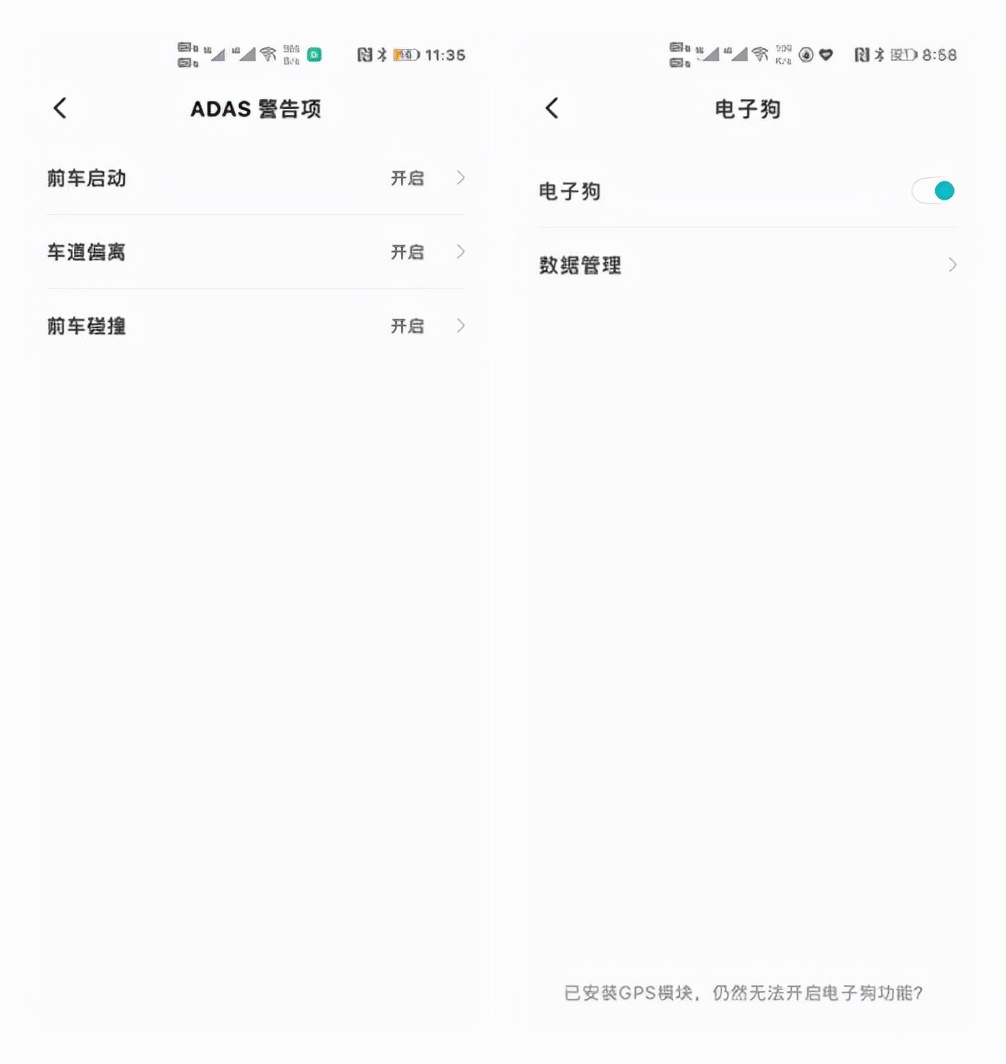Open the ADAS 警告项 back arrow

click(59, 108)
